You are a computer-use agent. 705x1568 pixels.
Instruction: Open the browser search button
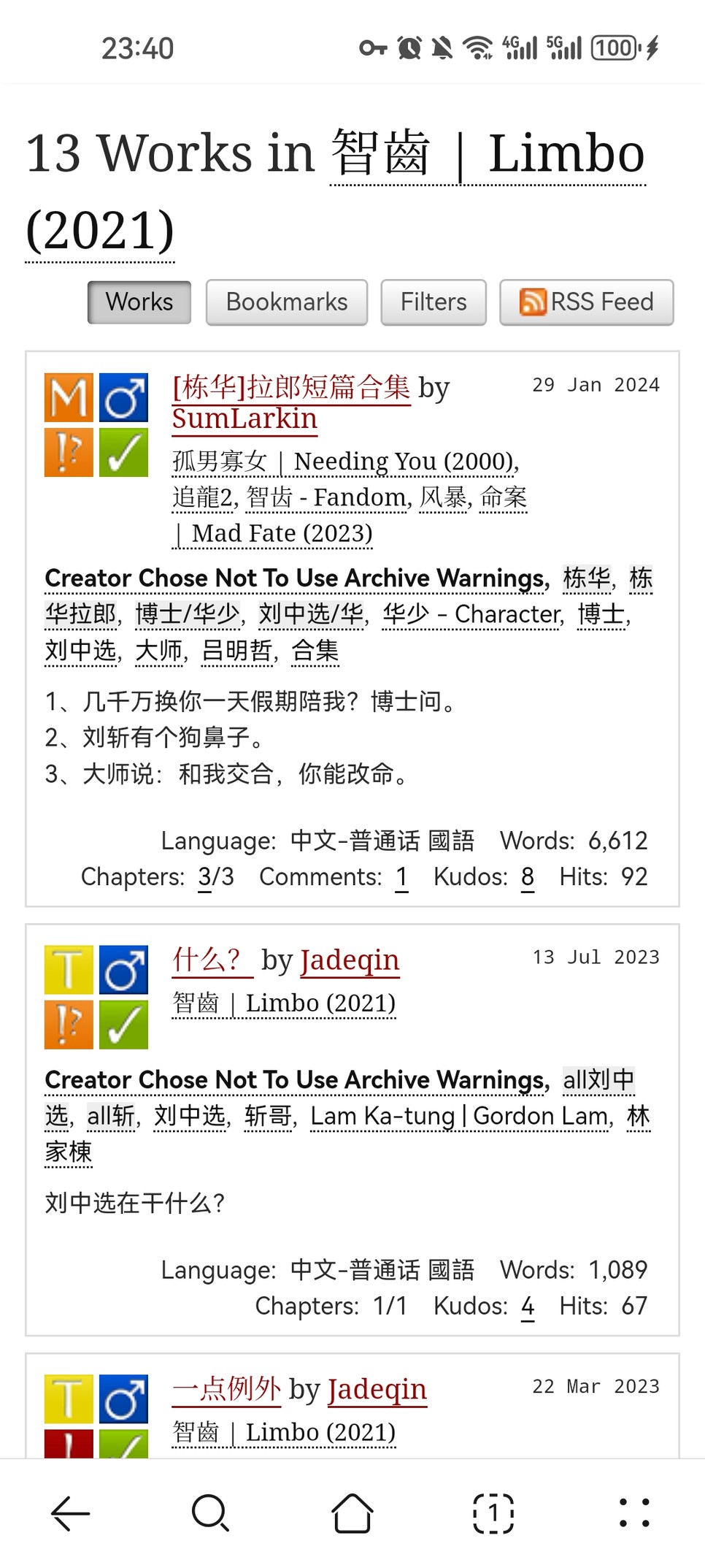pyautogui.click(x=210, y=1512)
